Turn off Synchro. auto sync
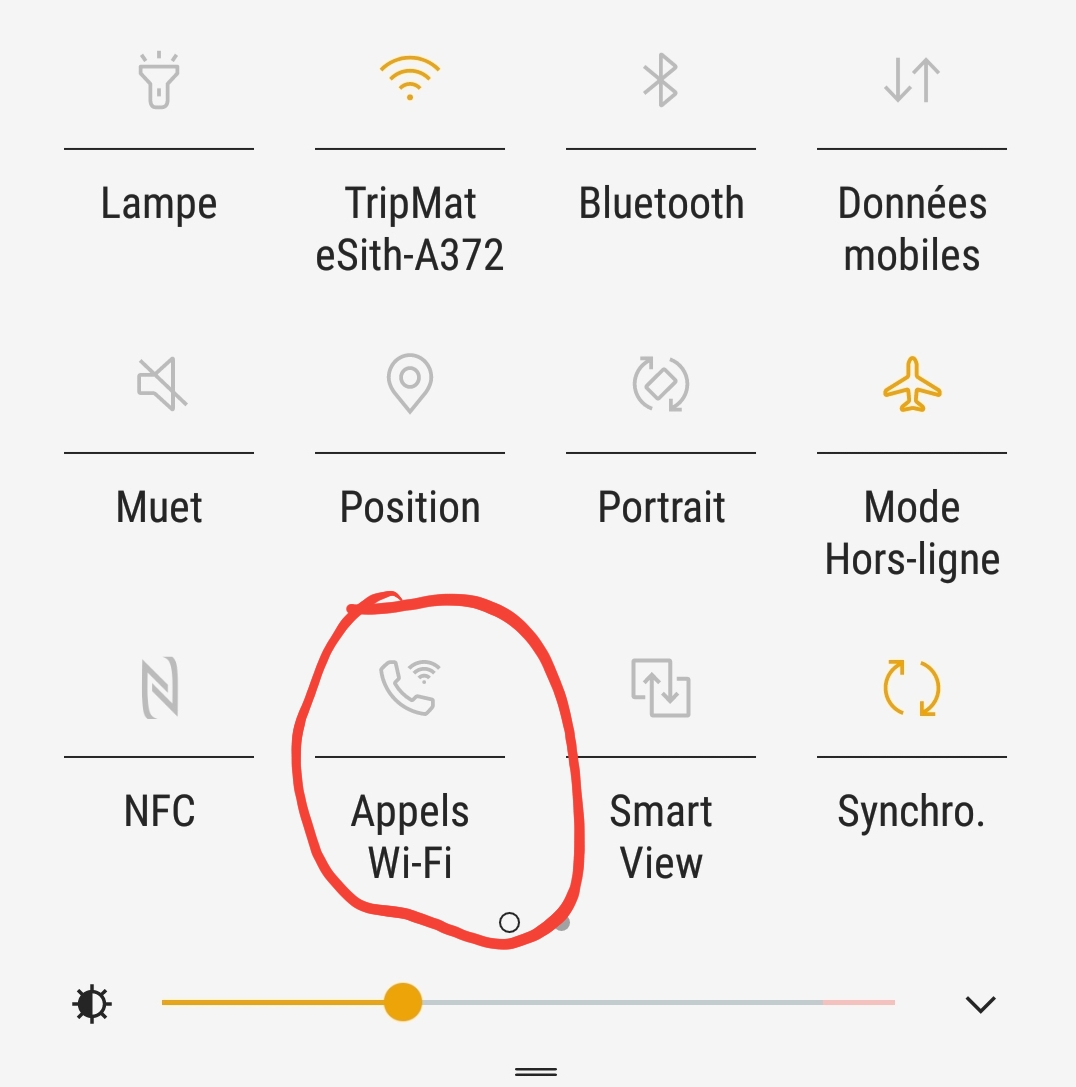The image size is (1076, 1087). [911, 687]
